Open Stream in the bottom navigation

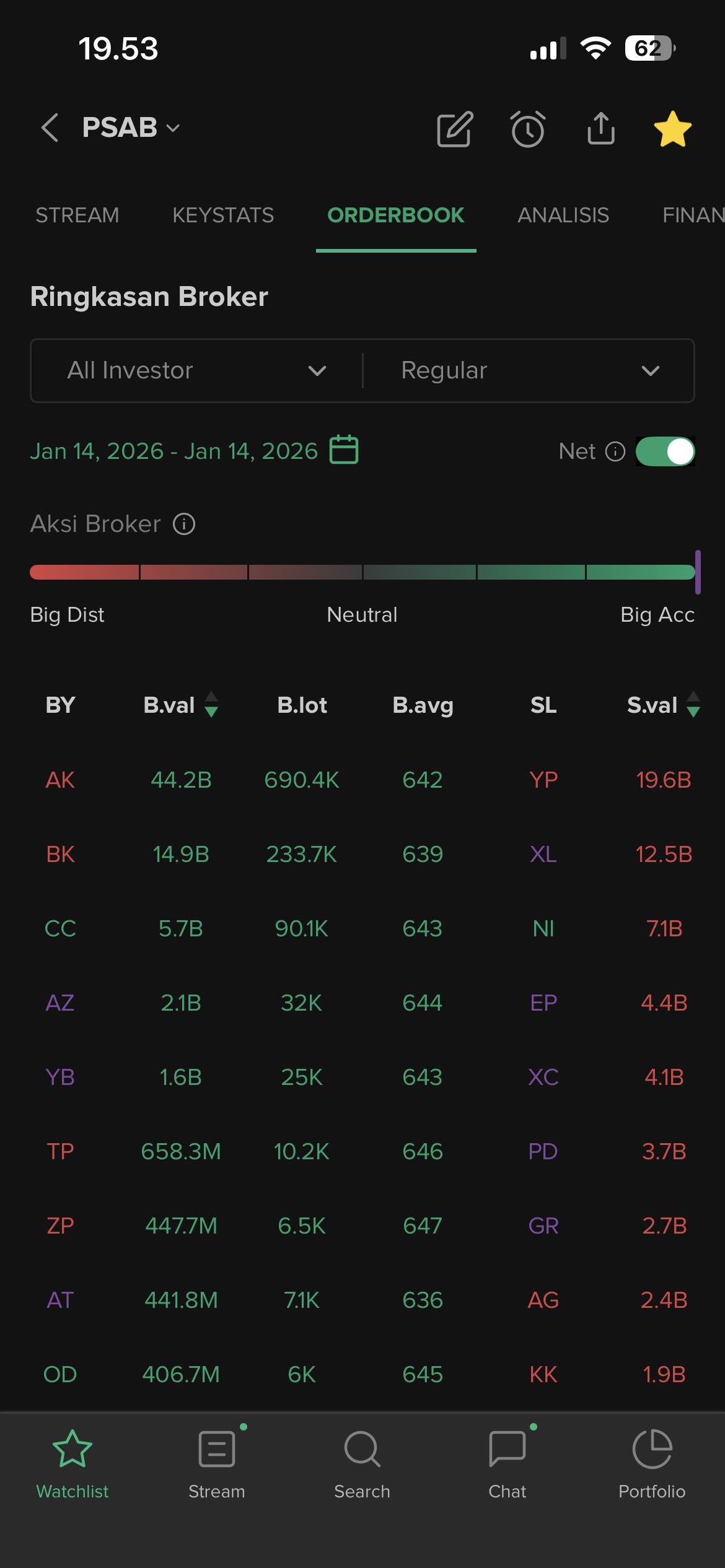coord(217,1464)
